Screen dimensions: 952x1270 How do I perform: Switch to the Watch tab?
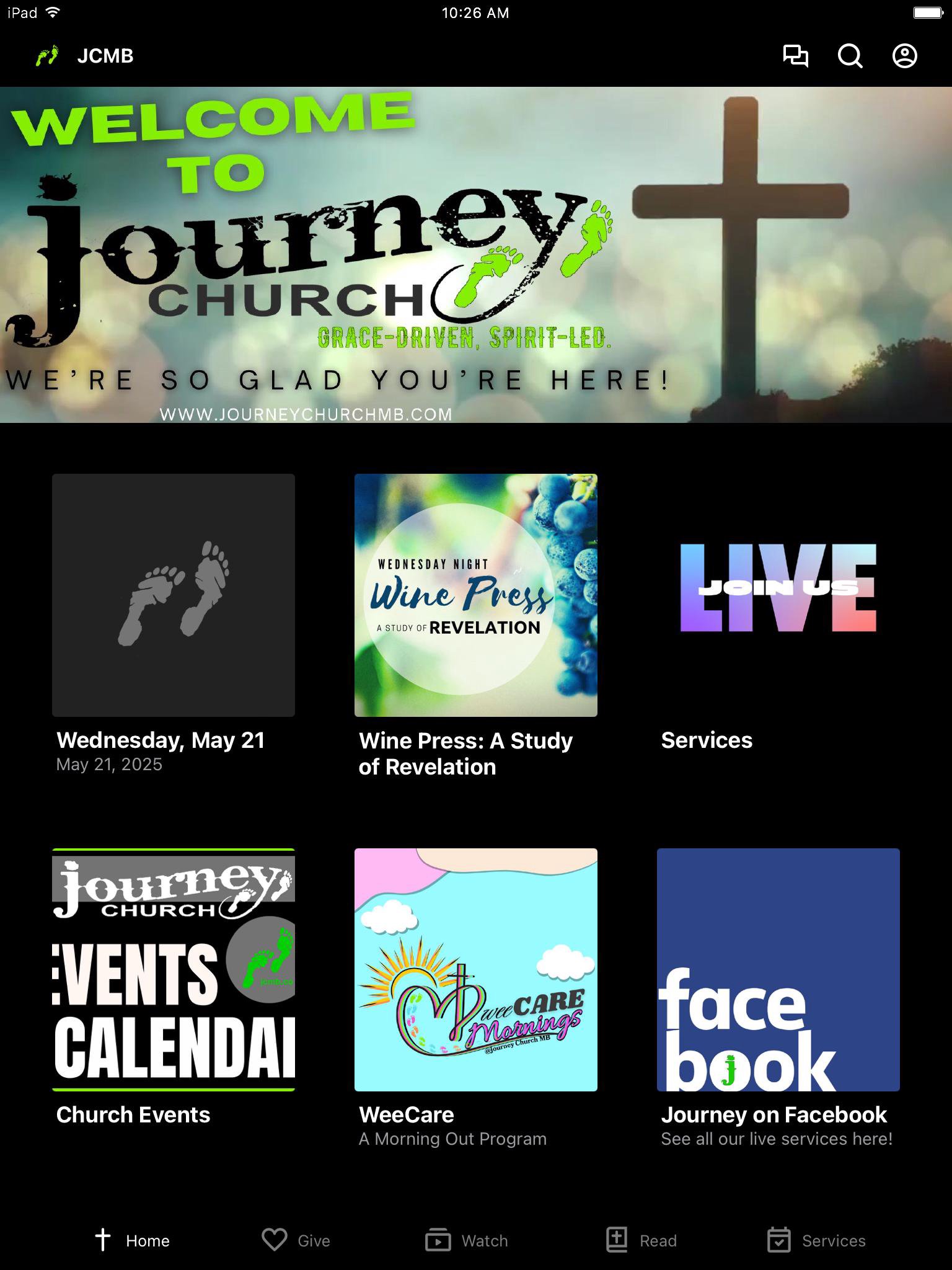pos(467,1240)
